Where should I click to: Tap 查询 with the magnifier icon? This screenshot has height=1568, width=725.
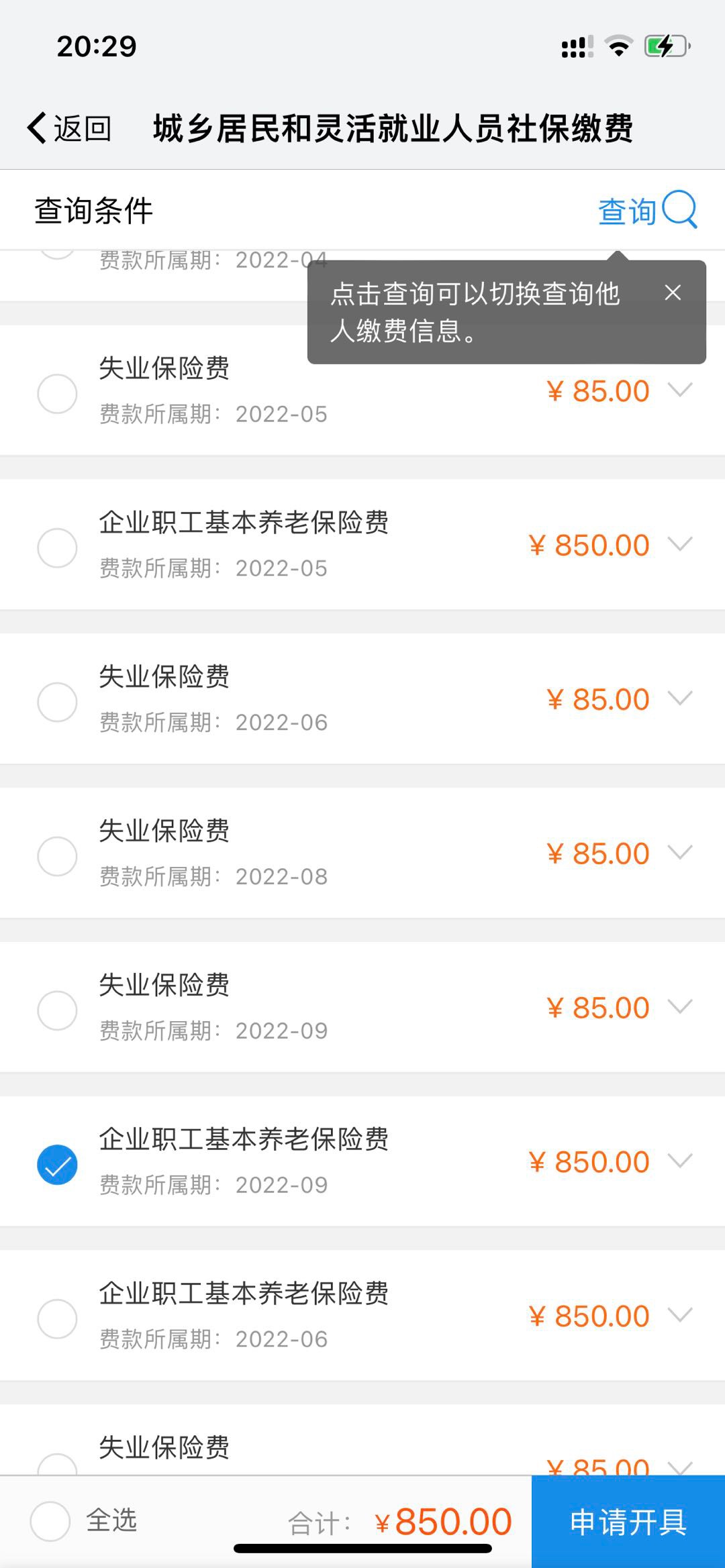click(x=647, y=211)
